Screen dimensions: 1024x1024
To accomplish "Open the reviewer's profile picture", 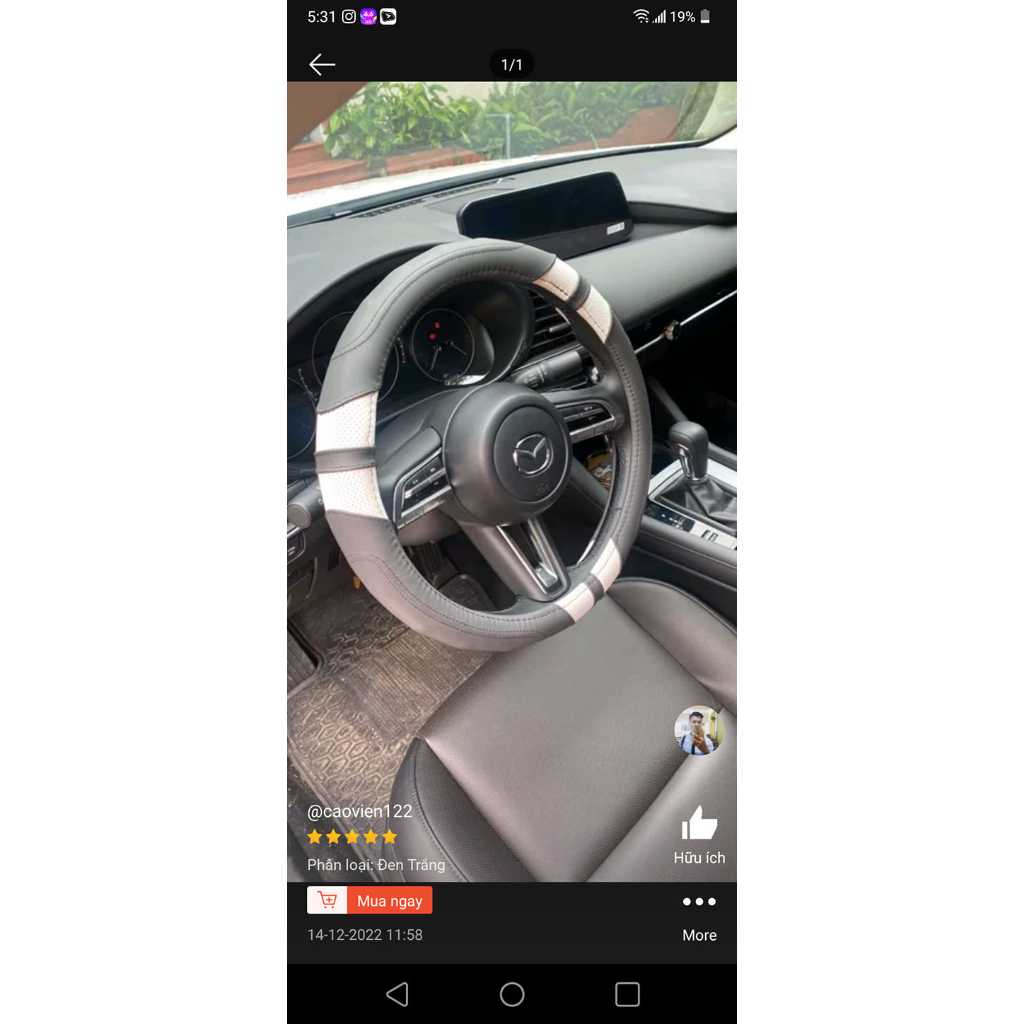I will [x=698, y=730].
